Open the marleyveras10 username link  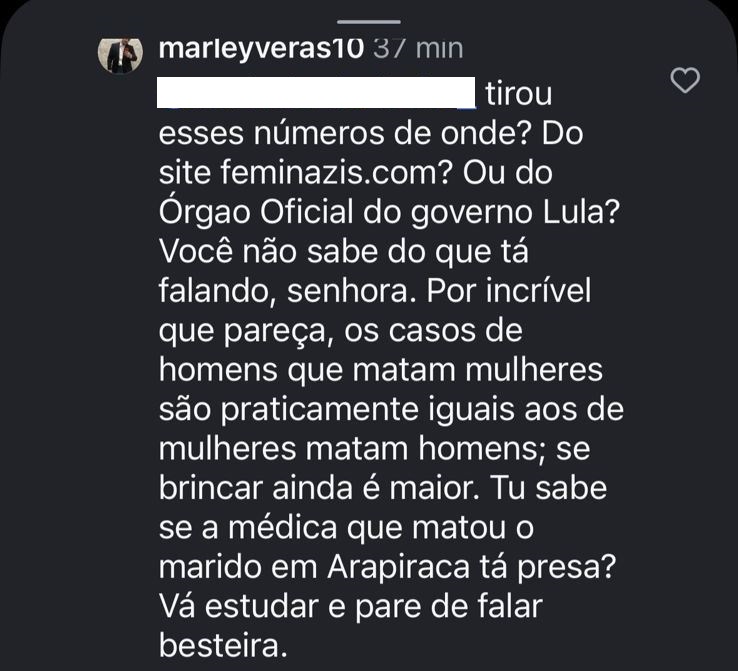(261, 48)
